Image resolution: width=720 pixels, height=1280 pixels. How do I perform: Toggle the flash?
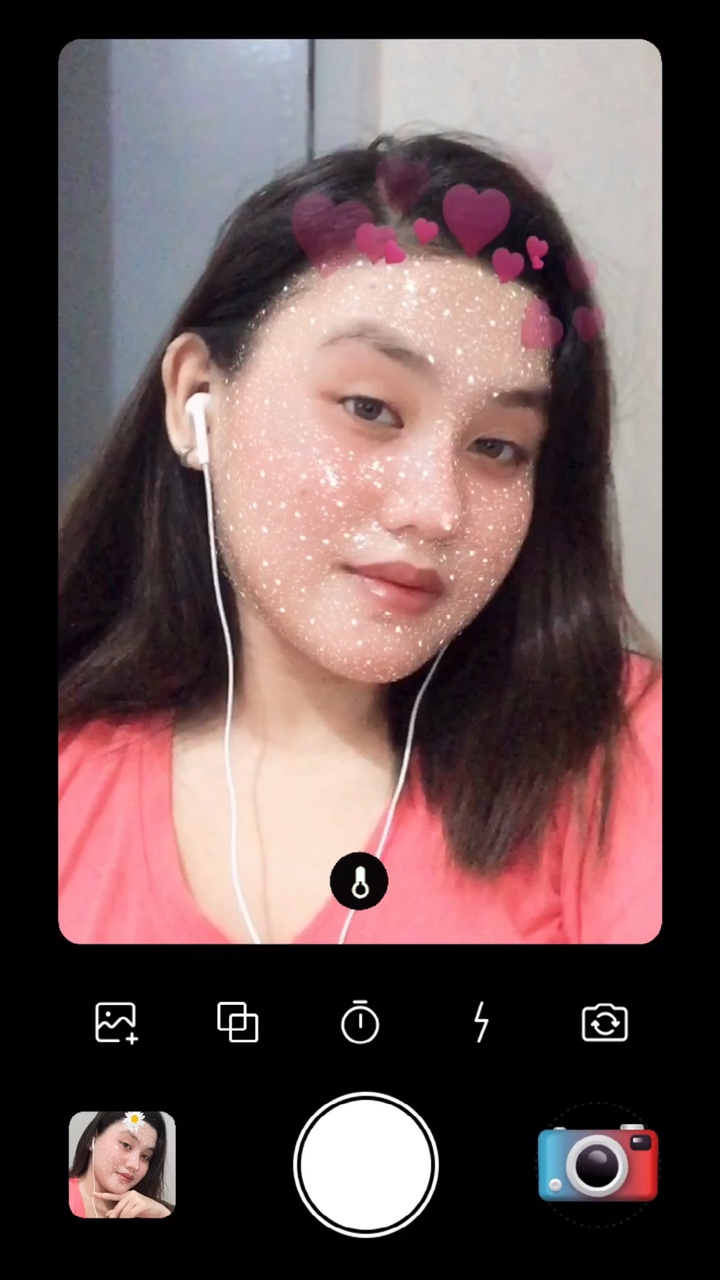[481, 1023]
